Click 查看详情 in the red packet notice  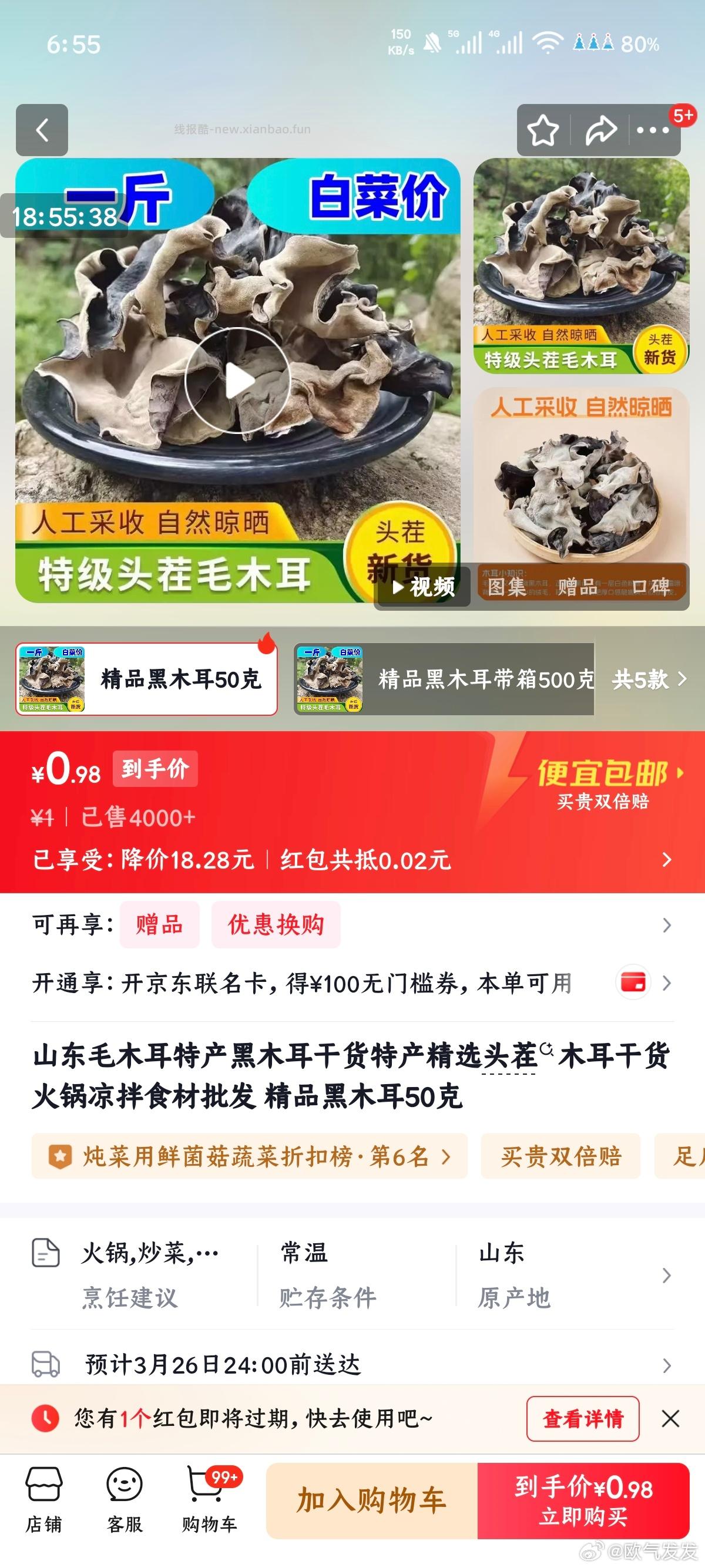584,1418
